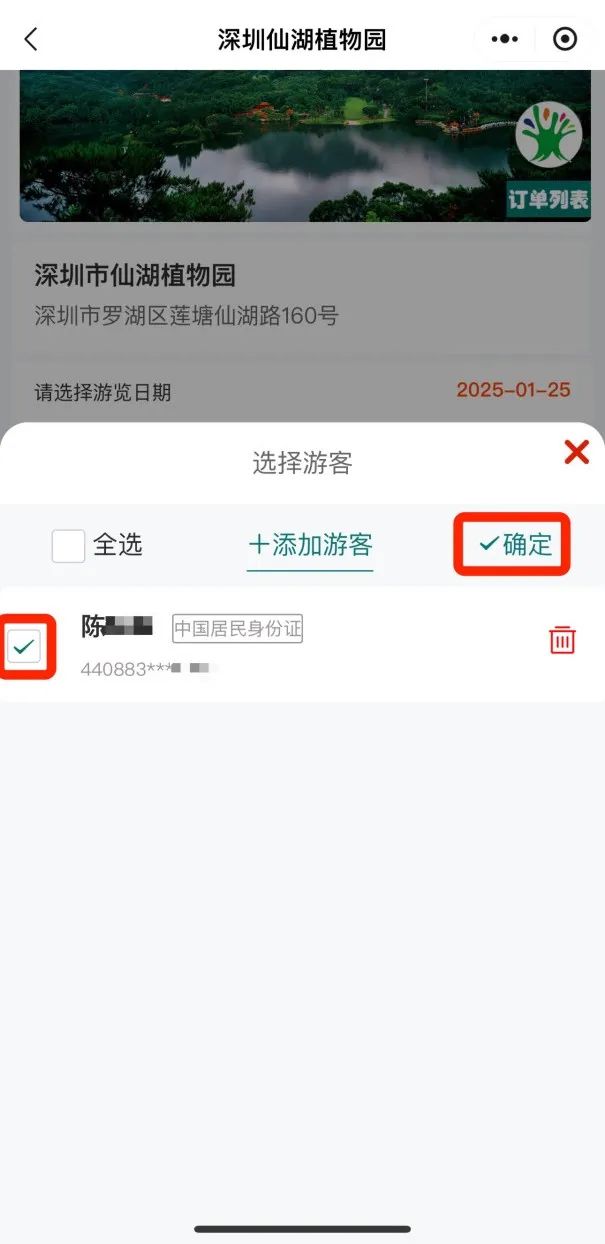Open the mini program three-dot menu
This screenshot has height=1244, width=605.
[505, 39]
